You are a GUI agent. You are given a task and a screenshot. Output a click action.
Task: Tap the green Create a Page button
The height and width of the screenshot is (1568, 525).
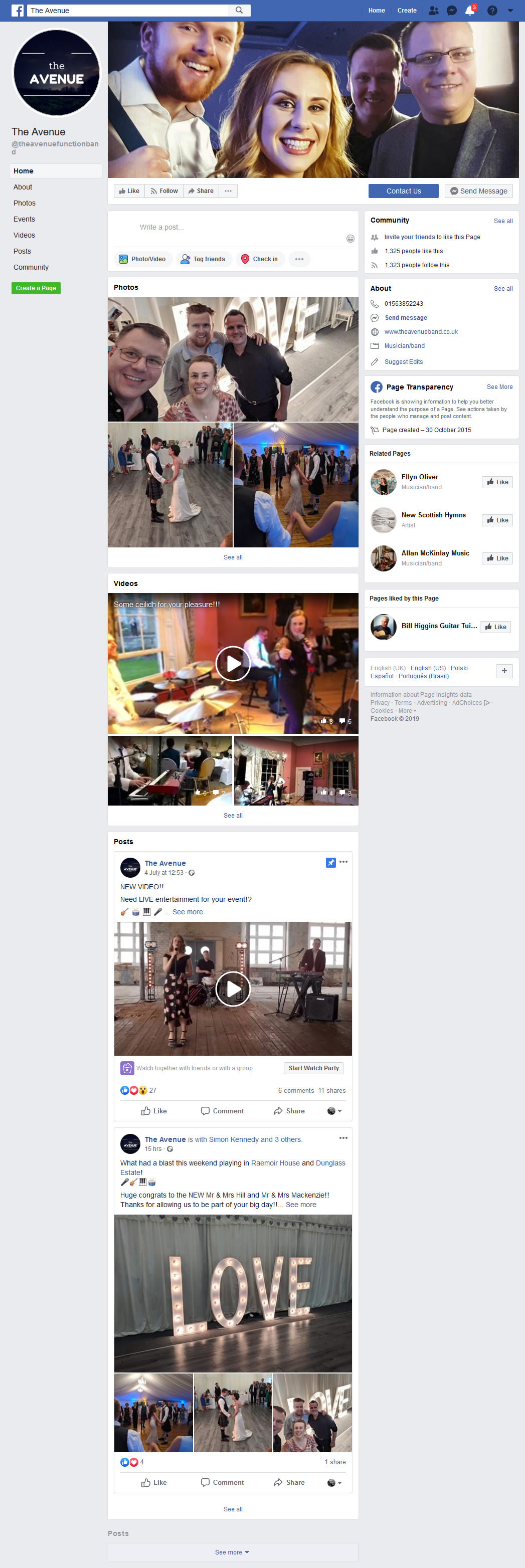(x=36, y=289)
